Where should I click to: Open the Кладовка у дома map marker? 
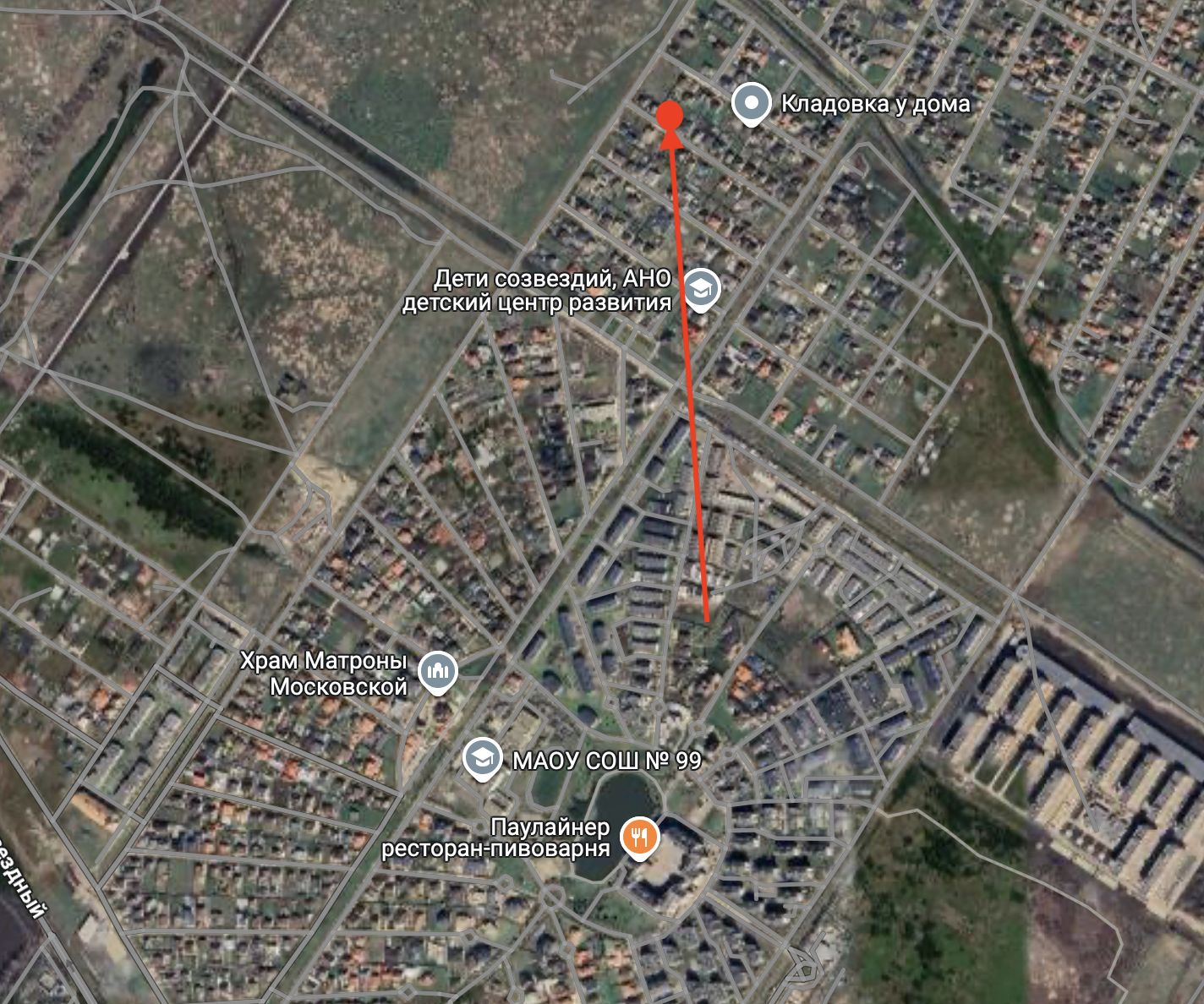[751, 103]
